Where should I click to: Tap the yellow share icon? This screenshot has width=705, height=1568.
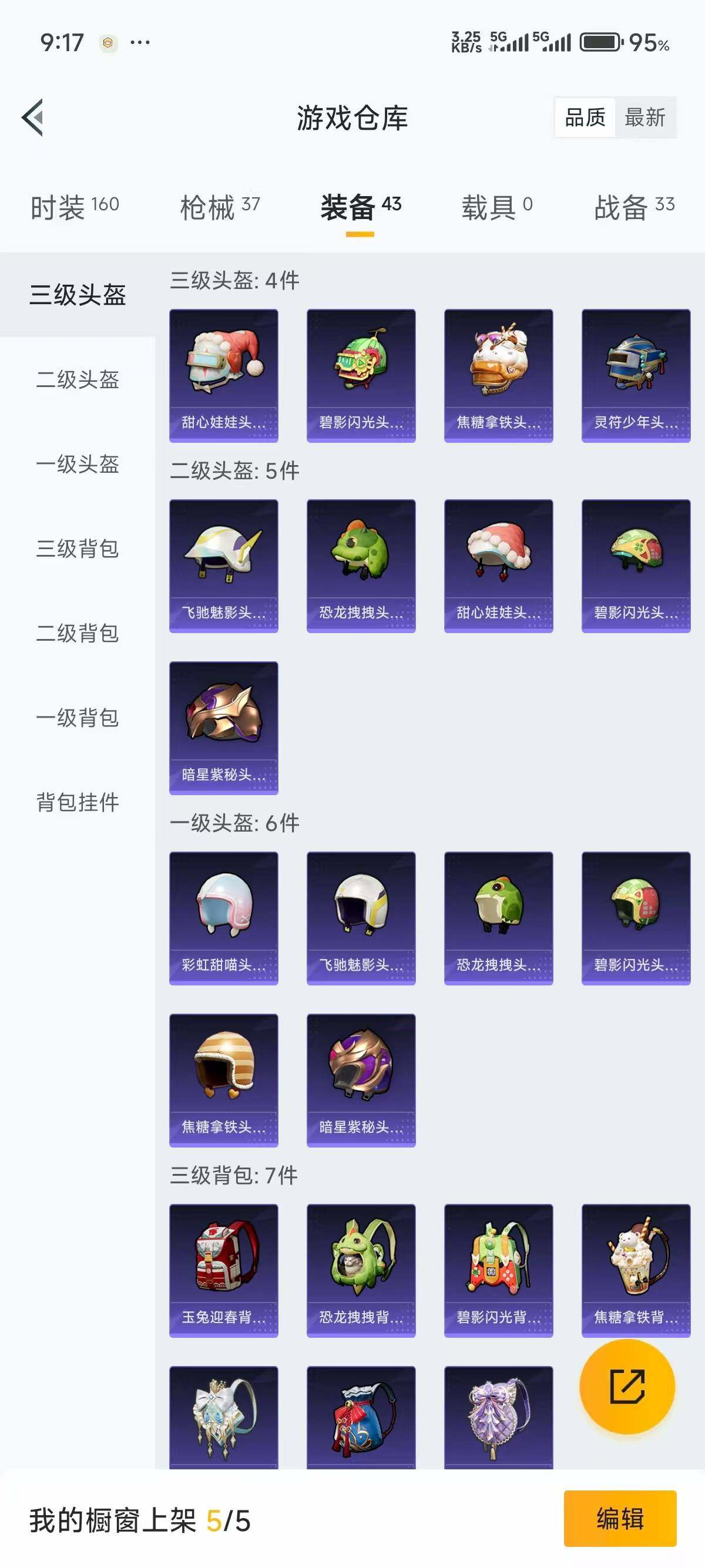tap(628, 1387)
